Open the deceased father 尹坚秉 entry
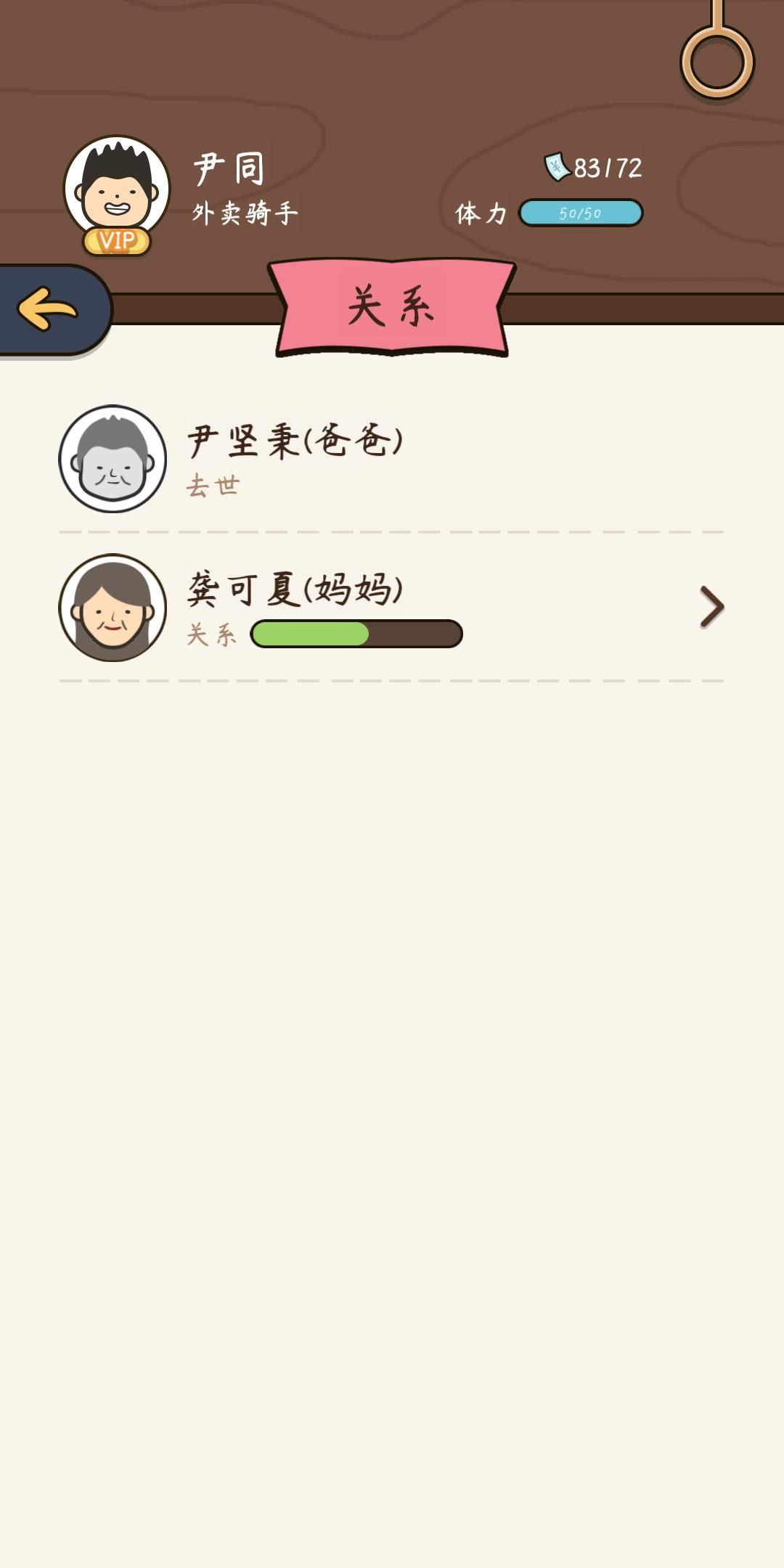 pos(290,461)
